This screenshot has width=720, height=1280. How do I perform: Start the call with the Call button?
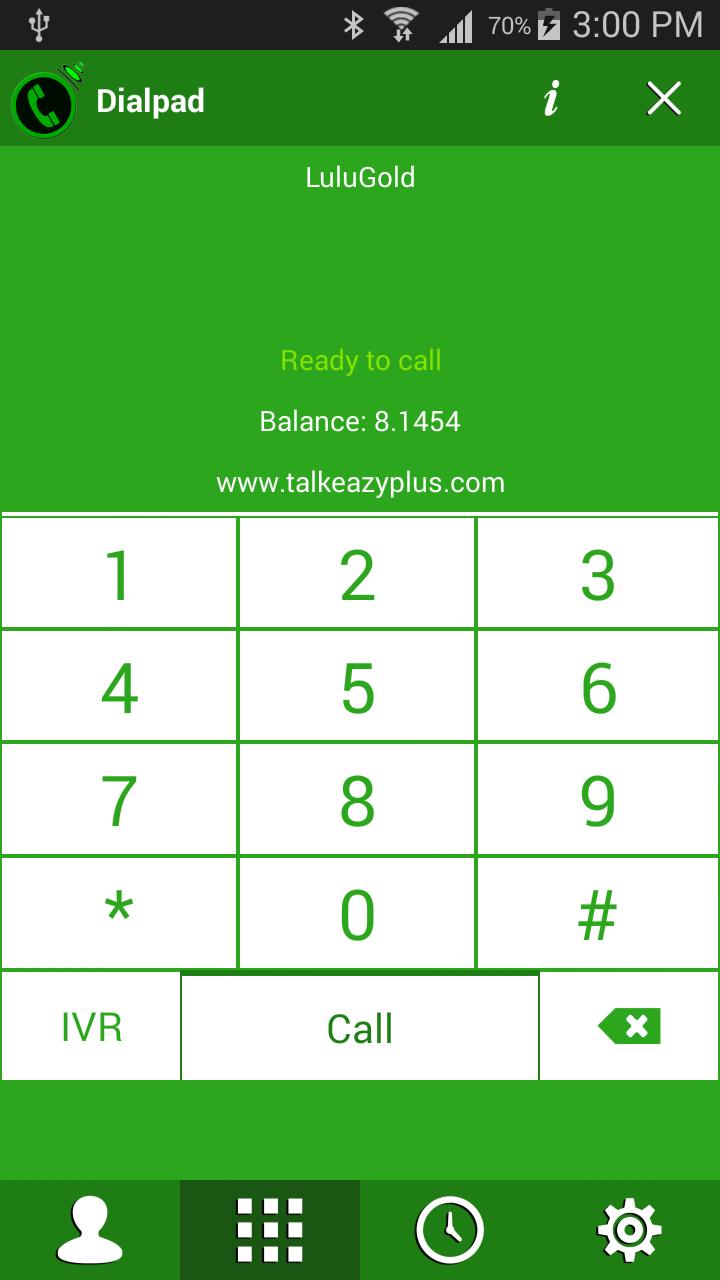tap(360, 1027)
